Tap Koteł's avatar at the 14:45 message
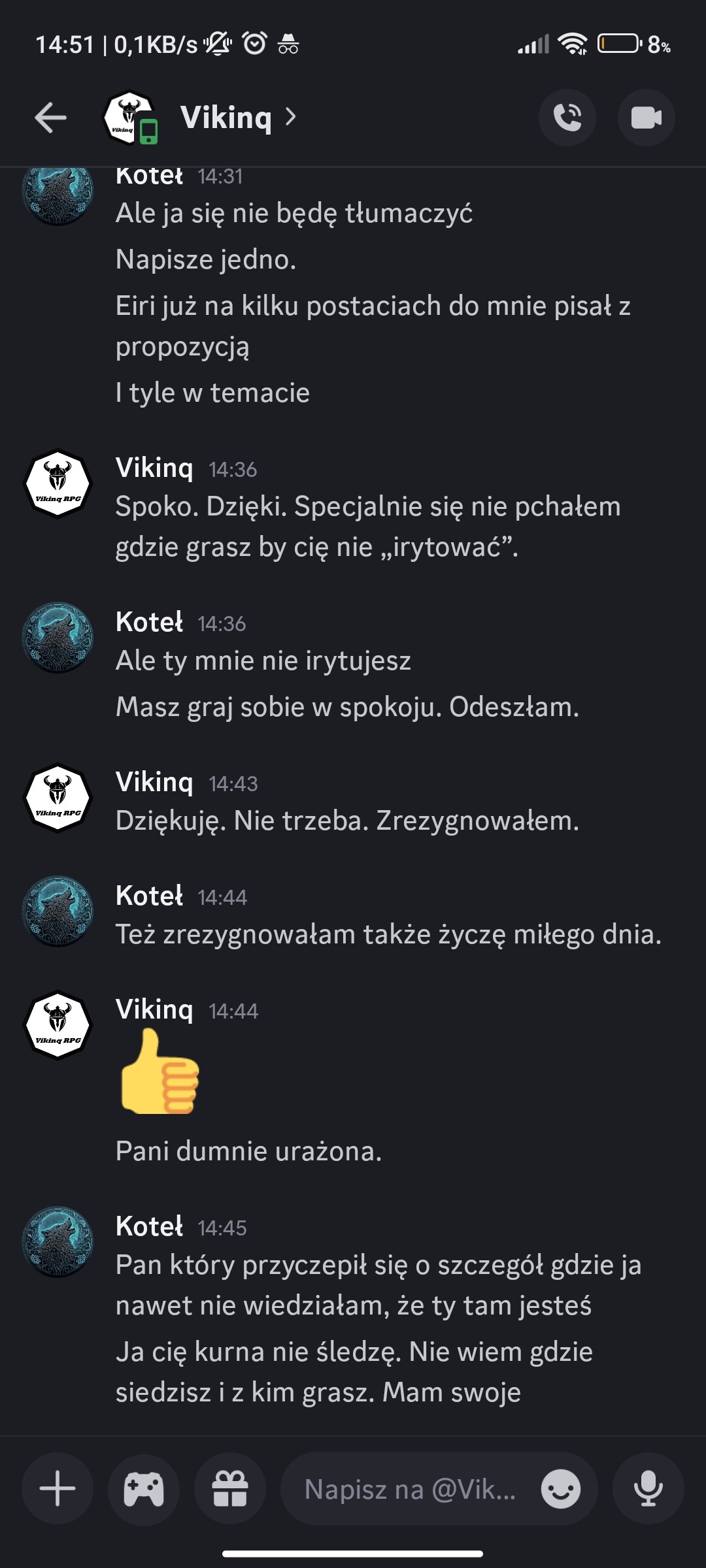The height and width of the screenshot is (1568, 706). 58,1241
